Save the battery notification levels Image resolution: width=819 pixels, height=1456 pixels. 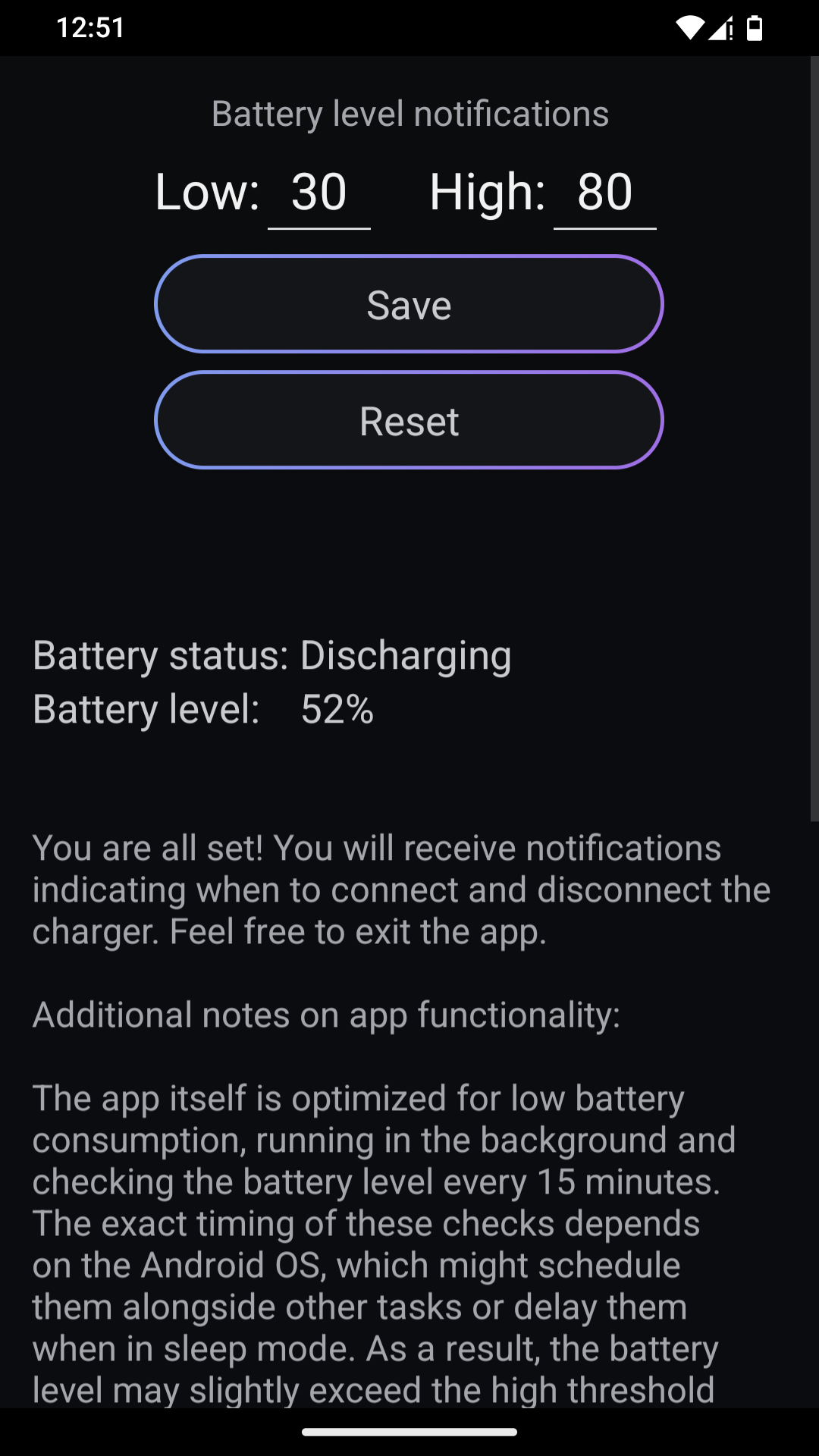[x=409, y=304]
